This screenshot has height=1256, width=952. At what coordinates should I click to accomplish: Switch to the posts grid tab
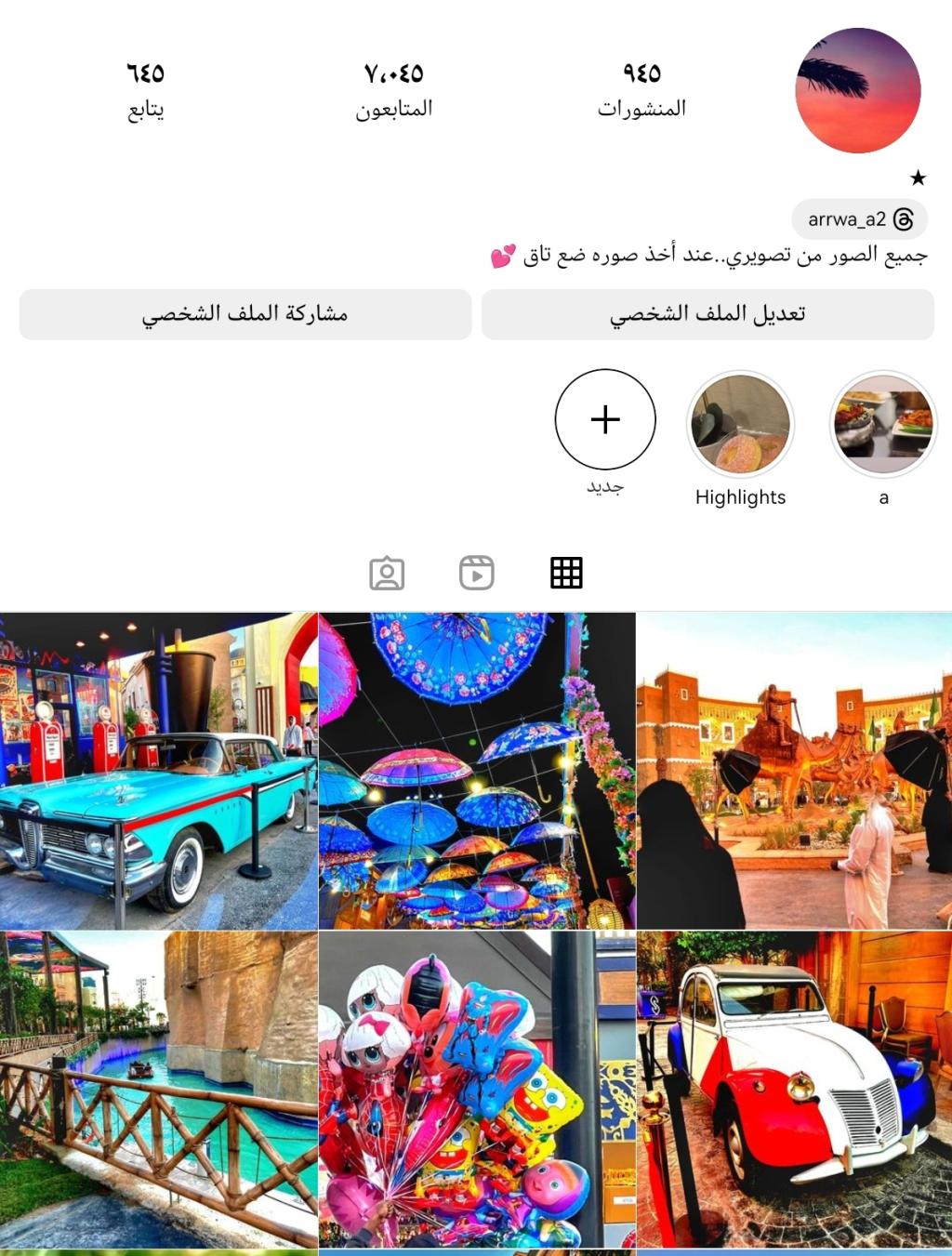(566, 573)
